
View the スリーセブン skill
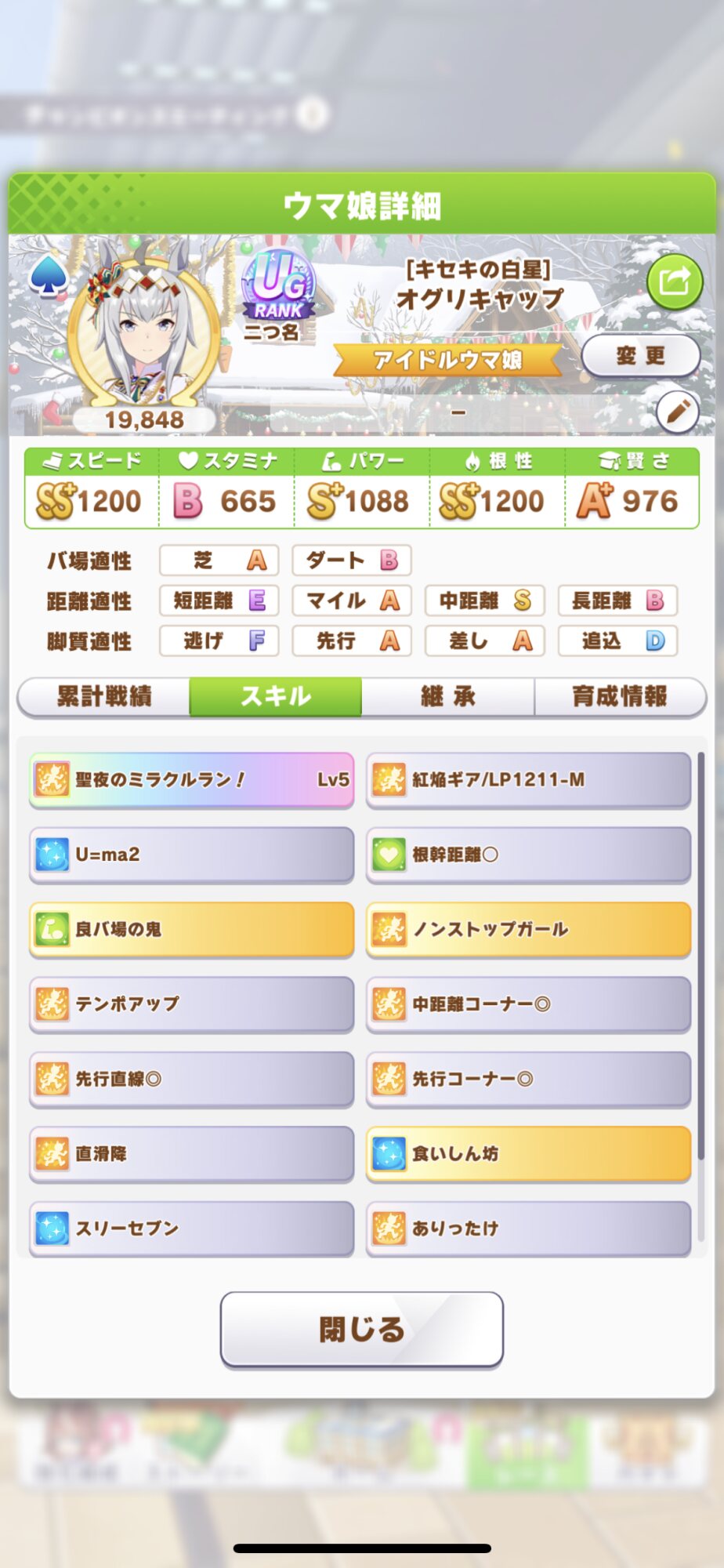[x=192, y=1228]
